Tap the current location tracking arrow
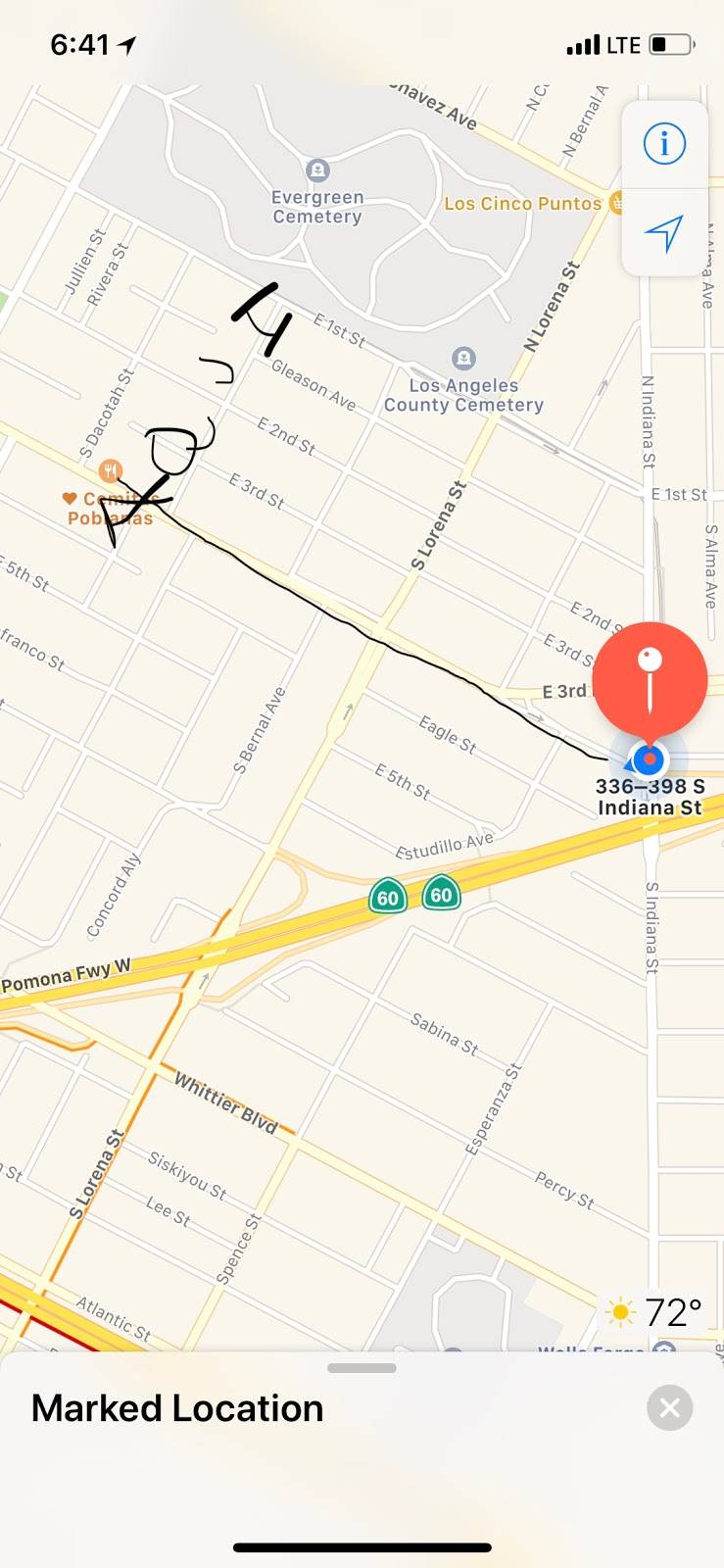This screenshot has height=1568, width=724. 663,233
